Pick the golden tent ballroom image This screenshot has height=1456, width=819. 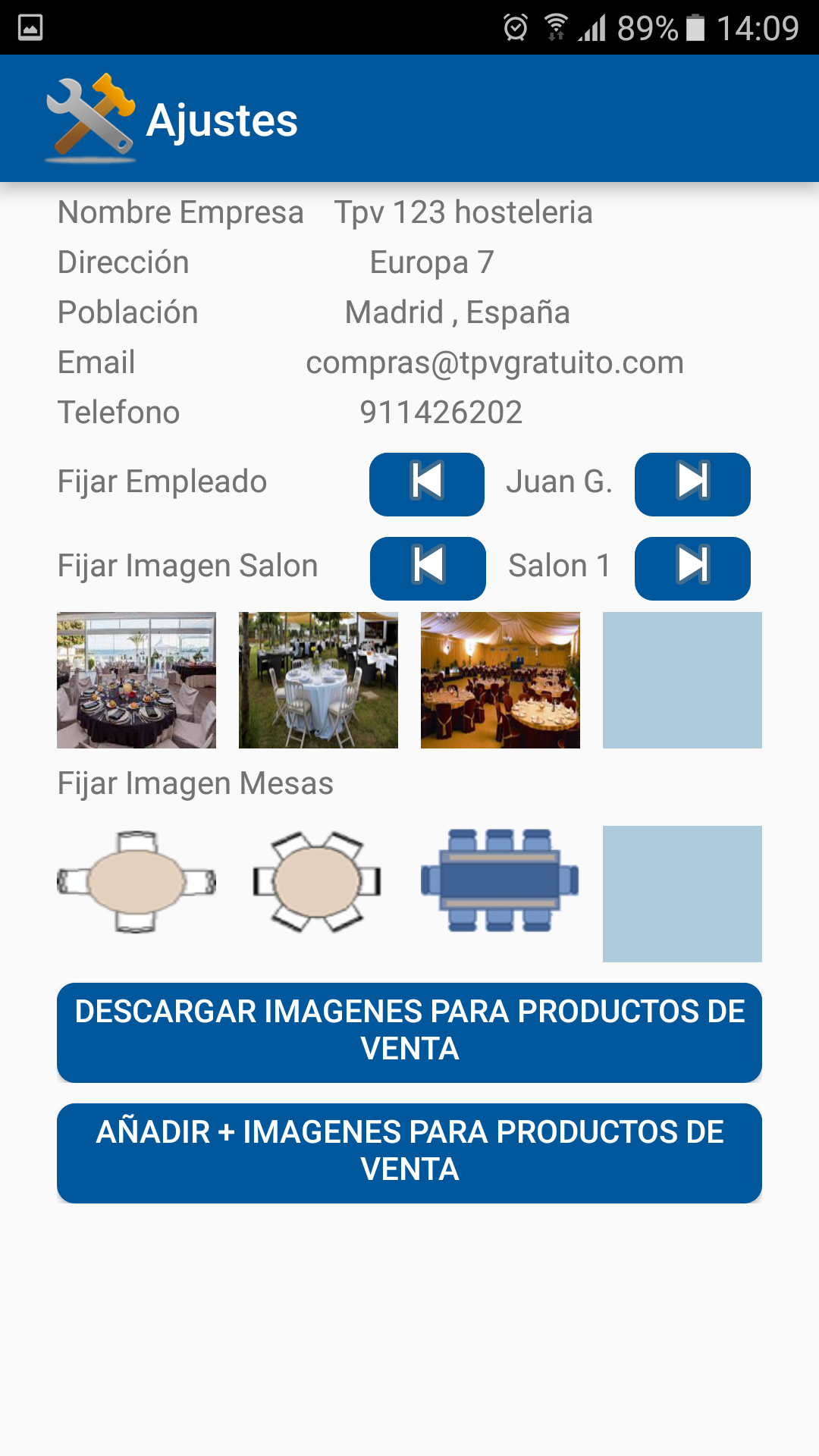[500, 680]
